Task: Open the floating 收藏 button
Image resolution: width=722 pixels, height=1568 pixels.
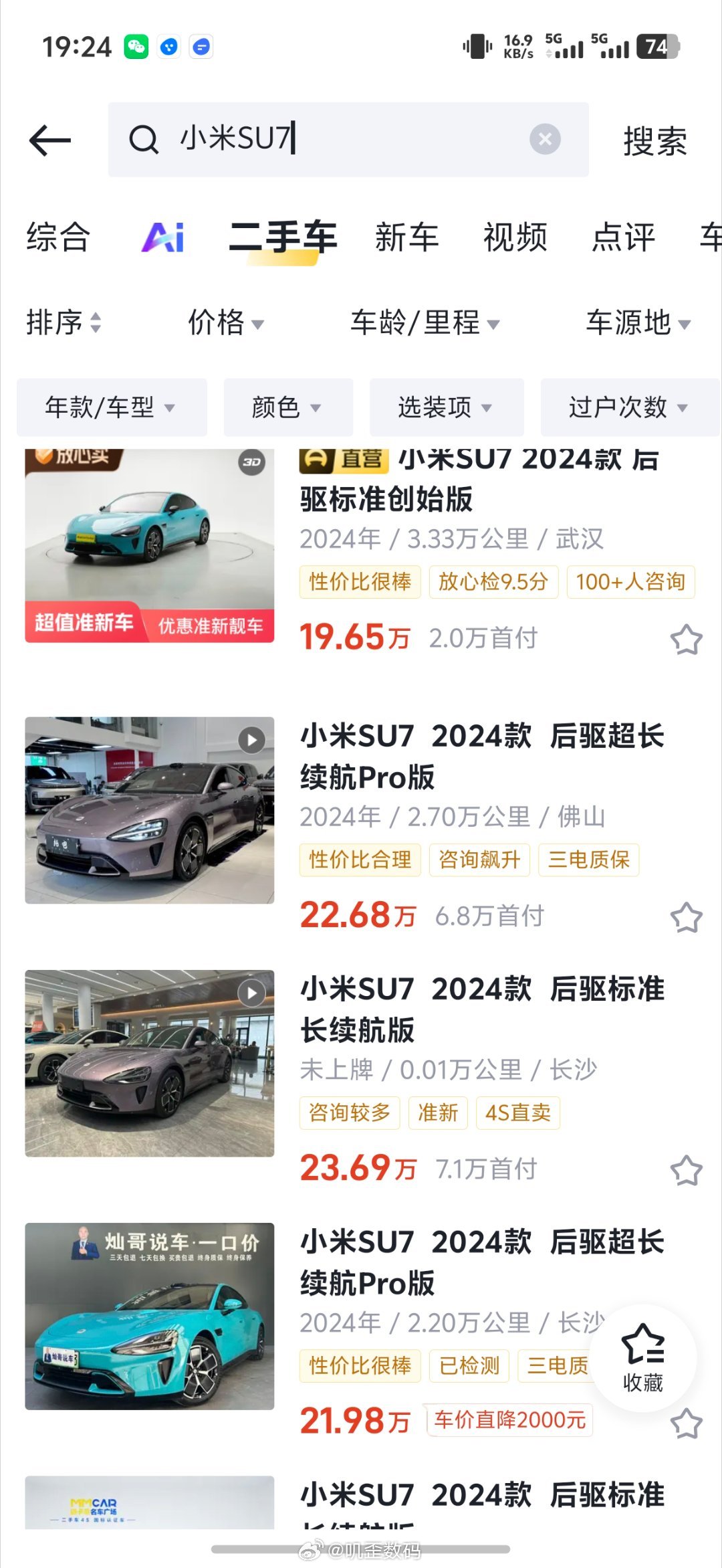Action: tap(643, 1358)
